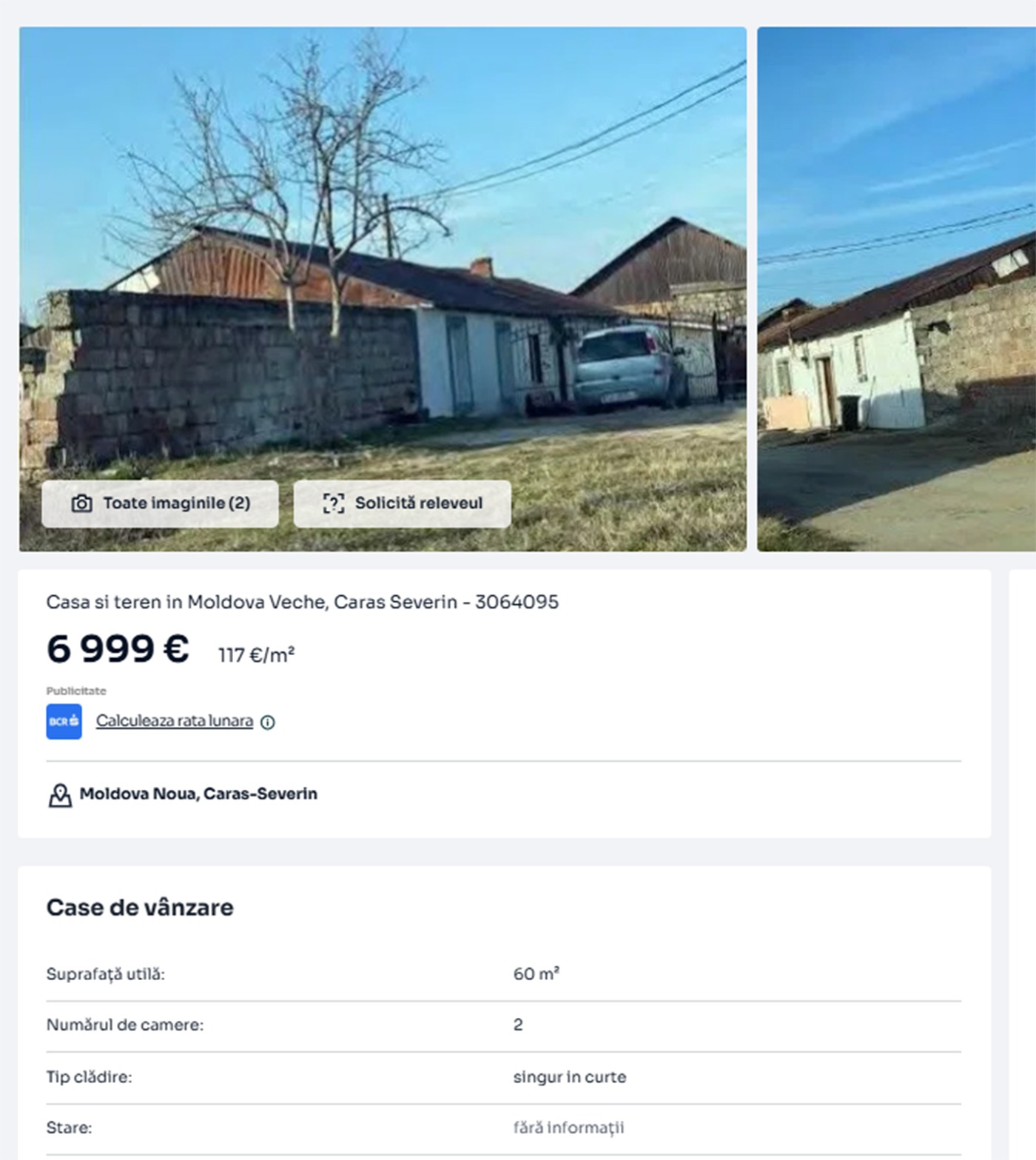Tap the info icon beside Calculeaza rata lunara
1036x1160 pixels.
pyautogui.click(x=268, y=723)
